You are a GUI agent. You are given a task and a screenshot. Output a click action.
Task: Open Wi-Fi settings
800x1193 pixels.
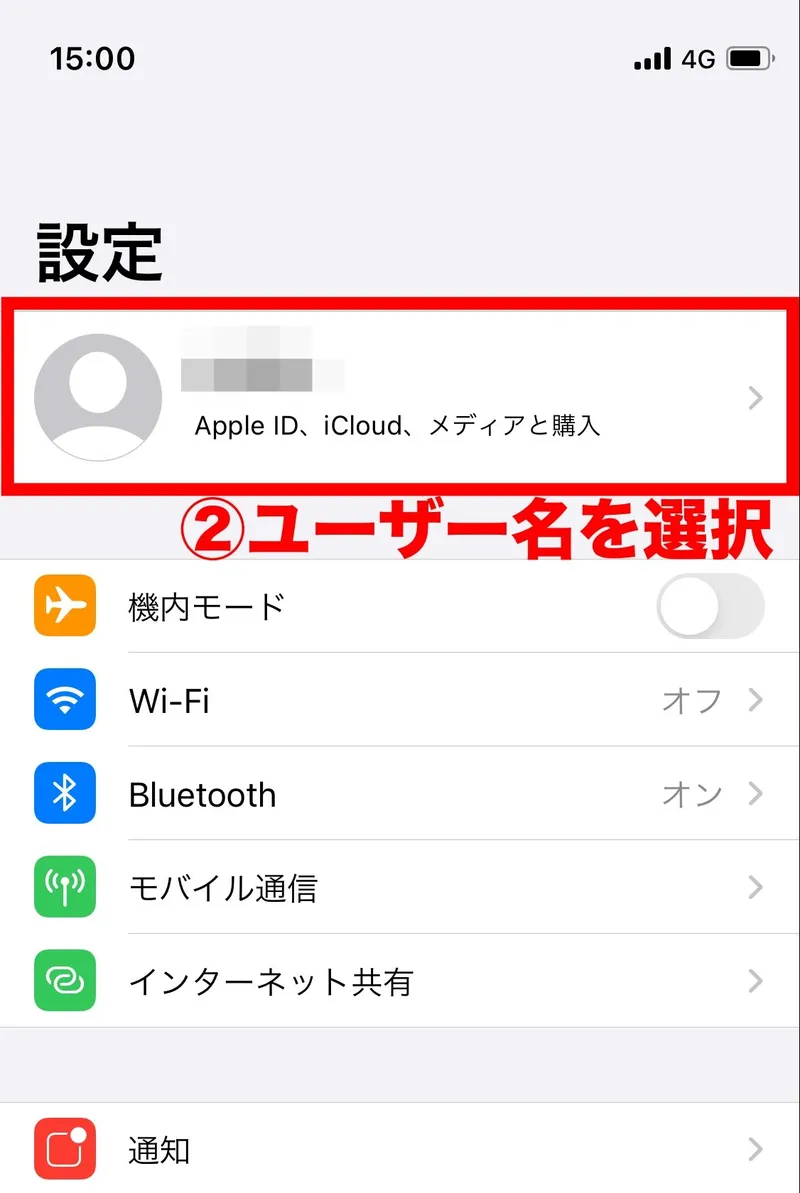click(400, 700)
